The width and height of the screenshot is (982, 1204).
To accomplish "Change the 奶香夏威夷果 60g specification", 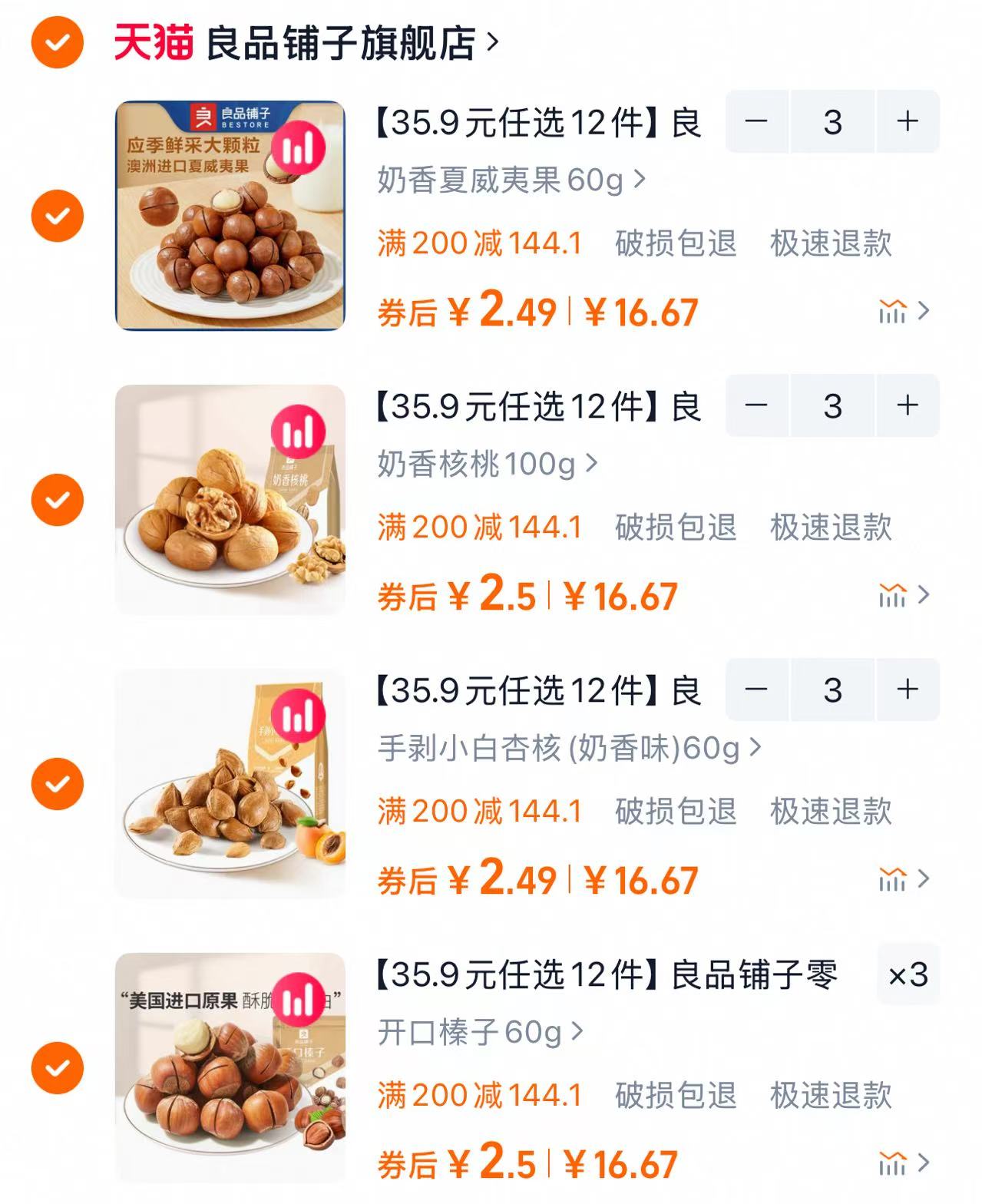I will (x=511, y=180).
